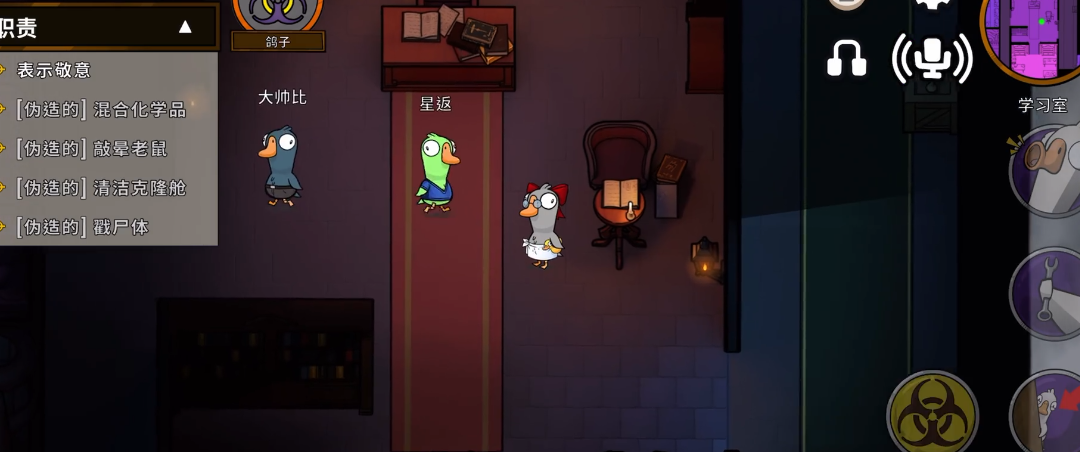Open the settings gear icon
The height and width of the screenshot is (452, 1080).
point(929,5)
